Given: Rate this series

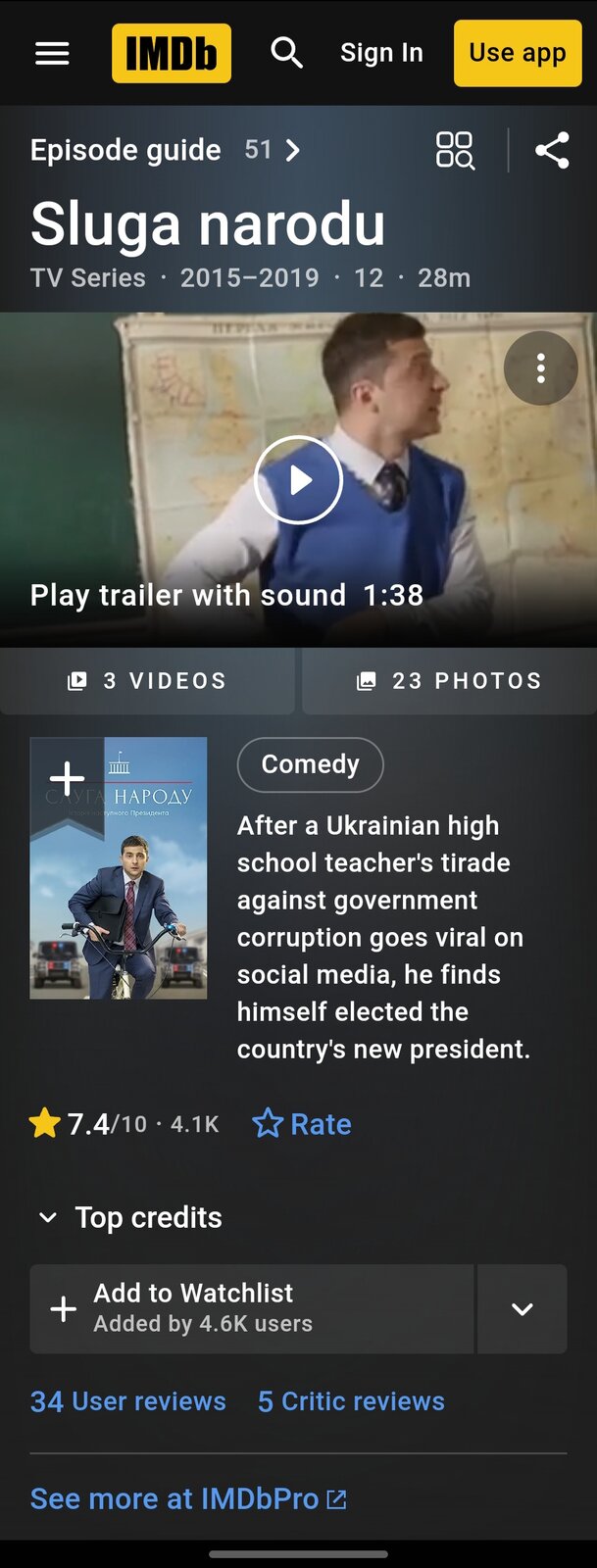Looking at the screenshot, I should tap(302, 1123).
